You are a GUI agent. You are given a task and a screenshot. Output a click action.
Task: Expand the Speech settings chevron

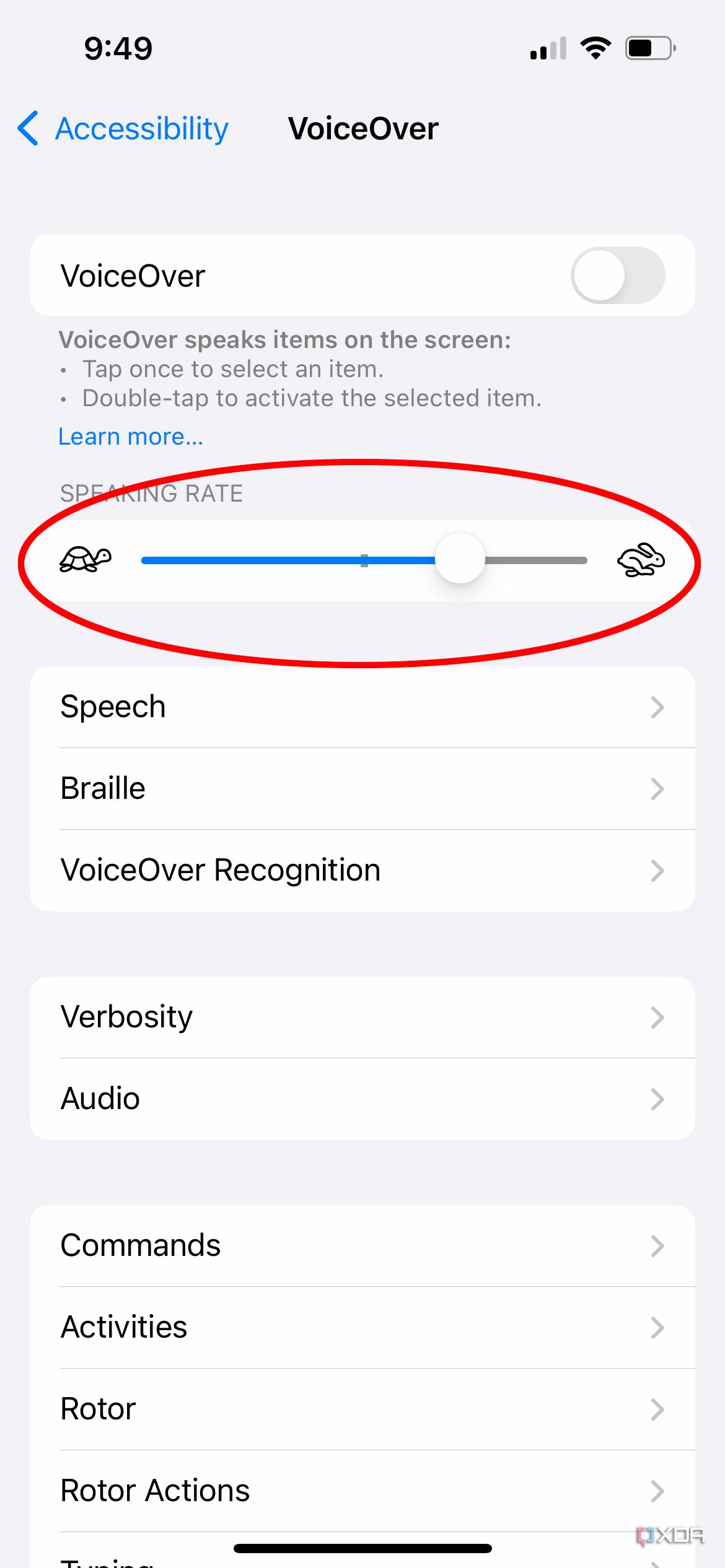click(x=658, y=707)
